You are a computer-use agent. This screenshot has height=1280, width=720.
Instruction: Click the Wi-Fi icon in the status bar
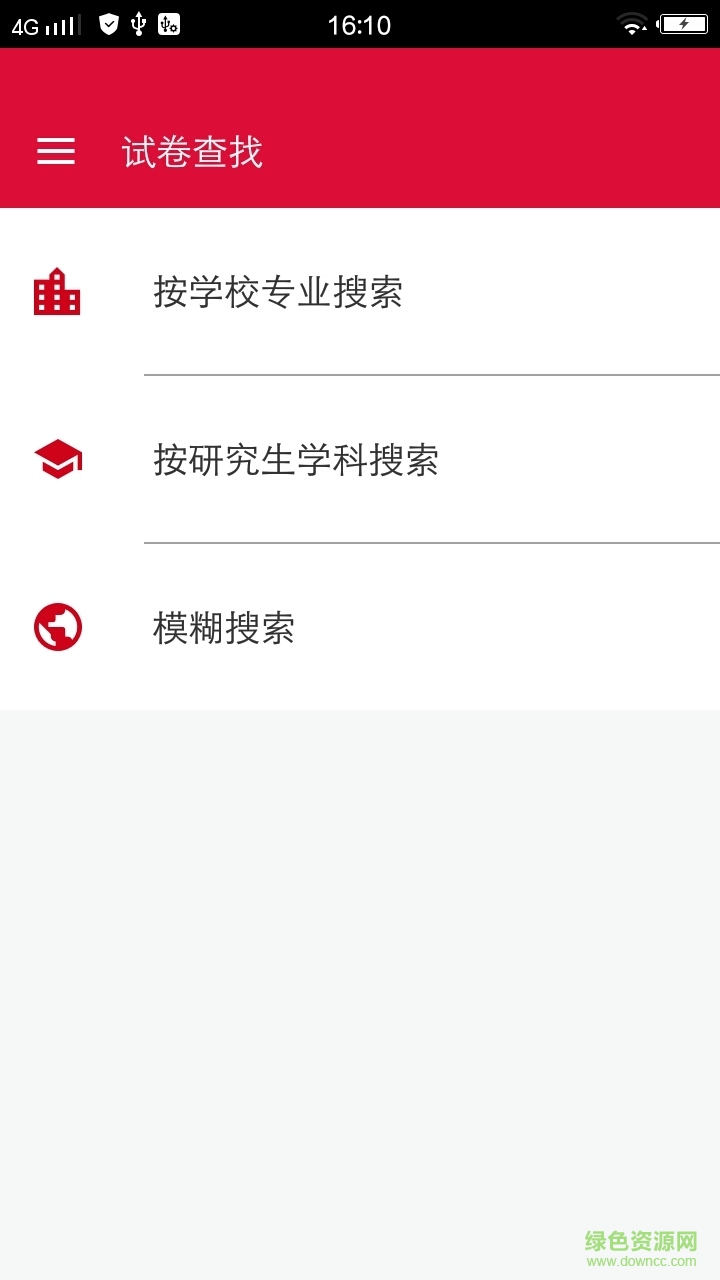point(630,24)
